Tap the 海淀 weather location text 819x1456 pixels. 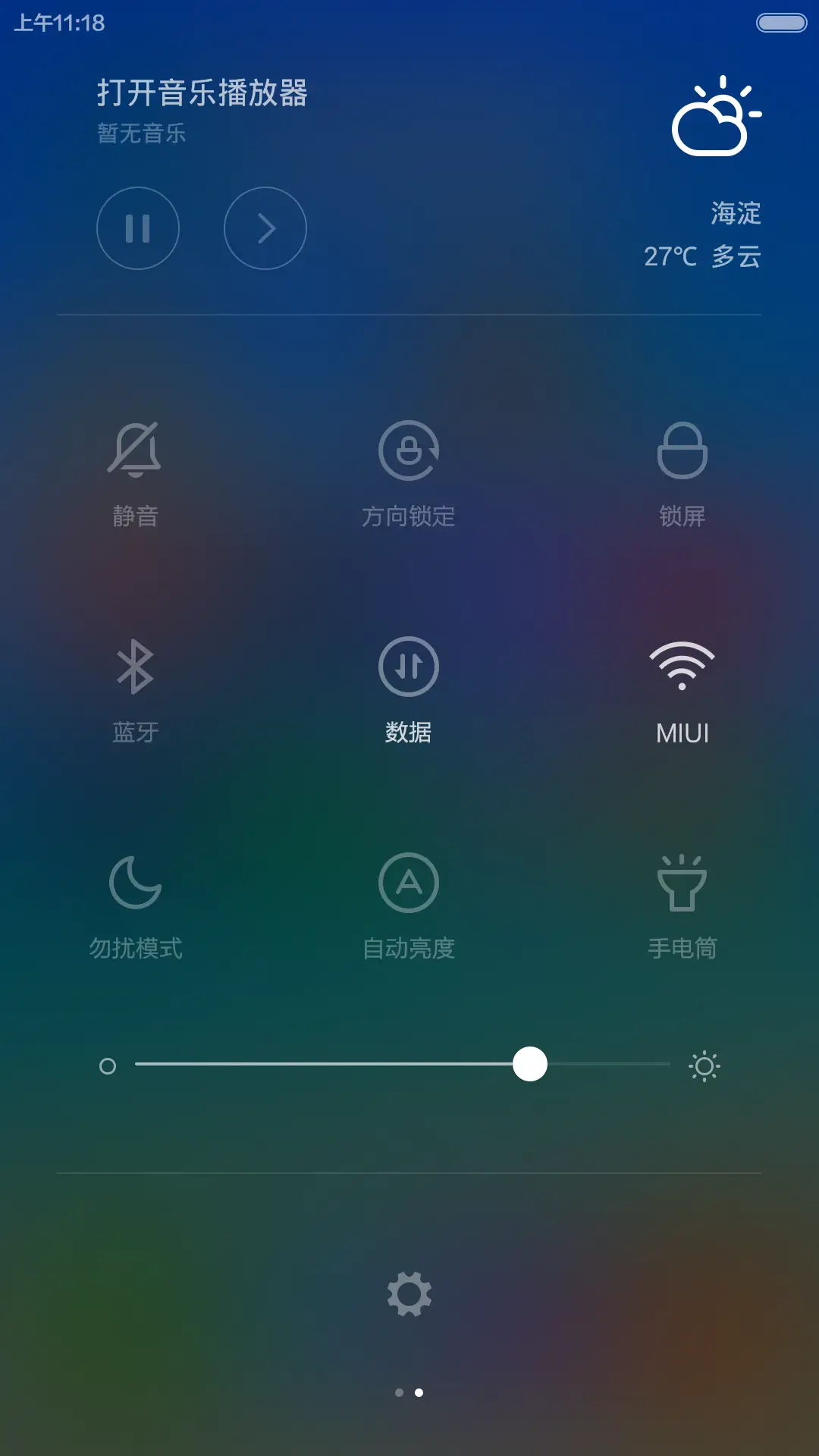click(735, 215)
